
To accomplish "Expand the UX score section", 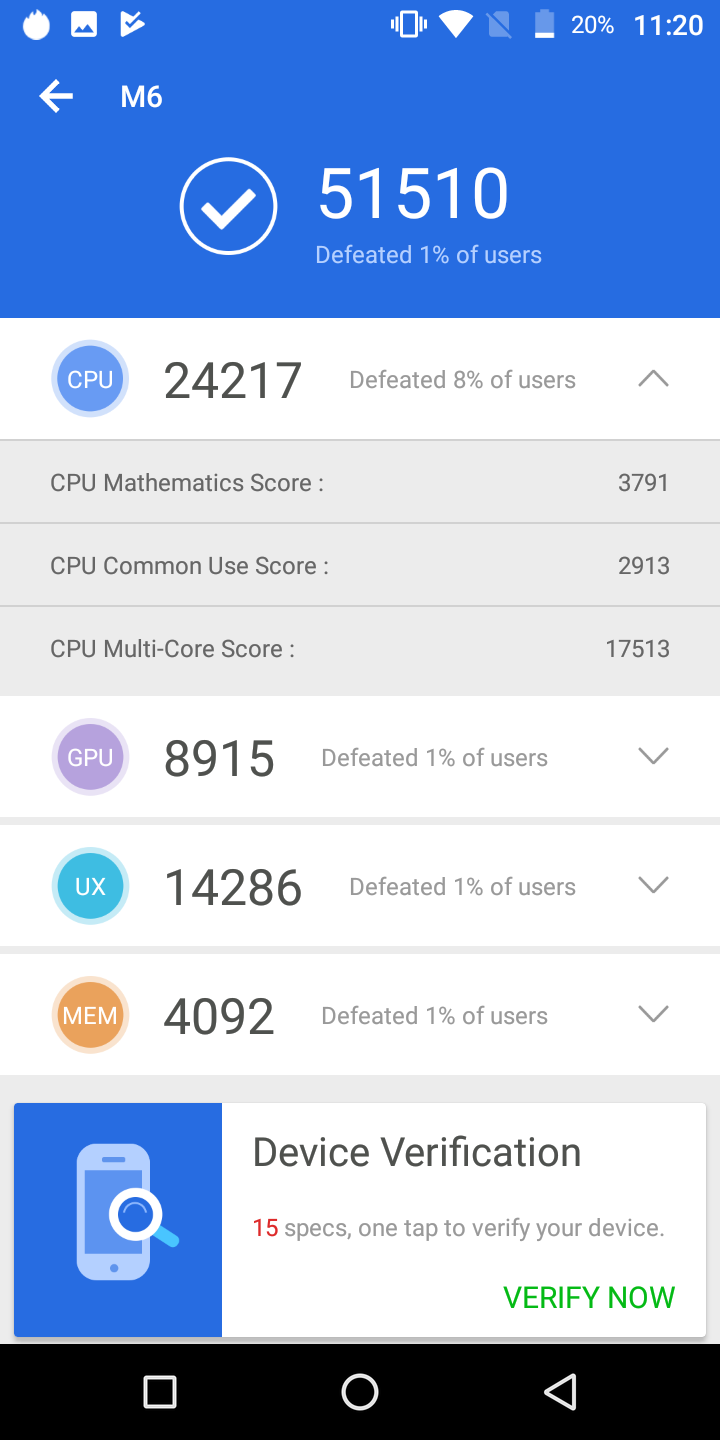I will tap(653, 886).
